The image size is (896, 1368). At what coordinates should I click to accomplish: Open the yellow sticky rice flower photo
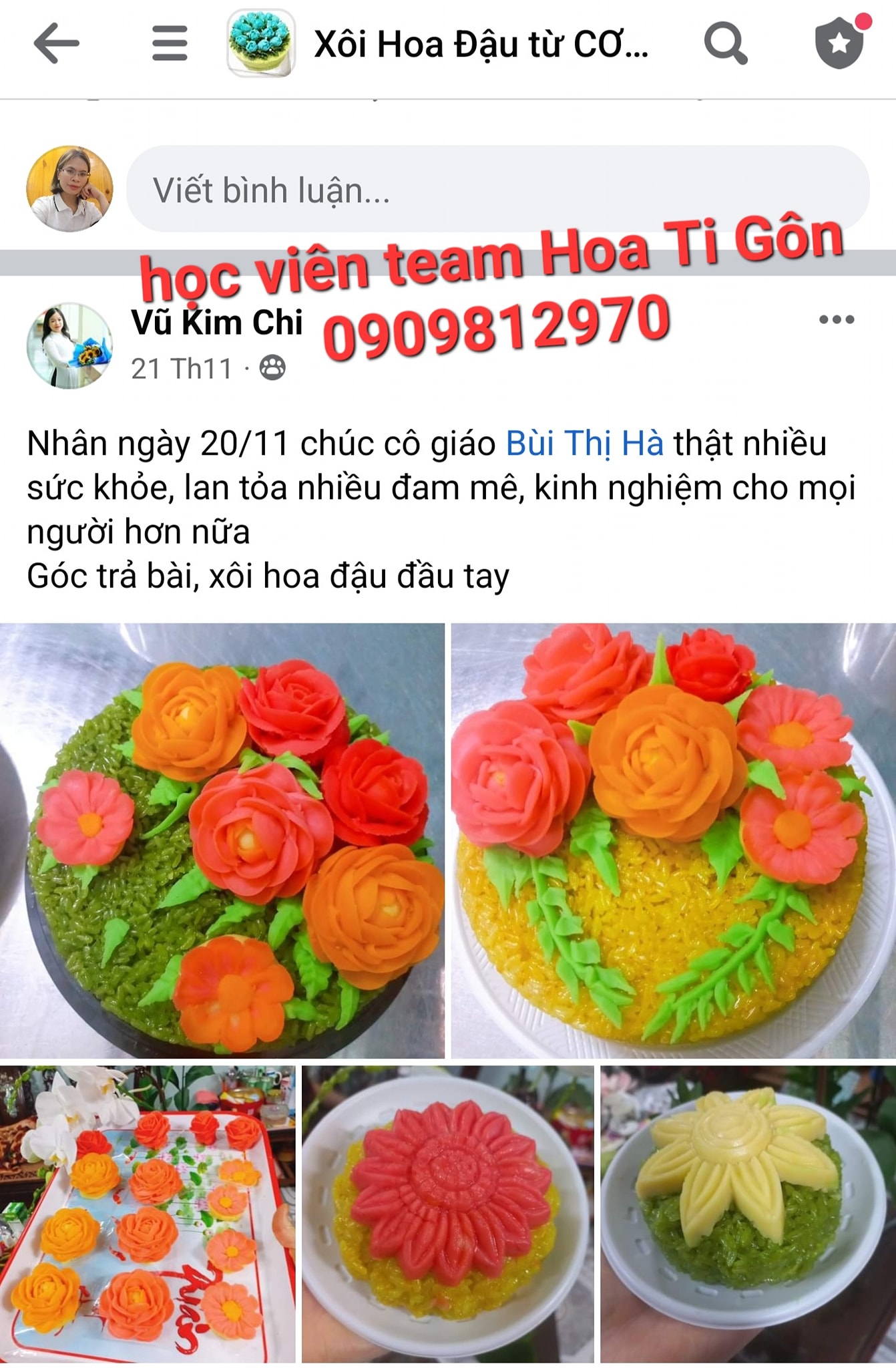pos(674,840)
